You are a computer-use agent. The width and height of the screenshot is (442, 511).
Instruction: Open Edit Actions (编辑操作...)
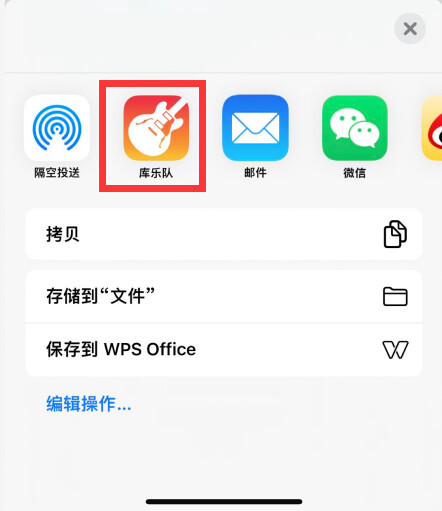point(89,404)
